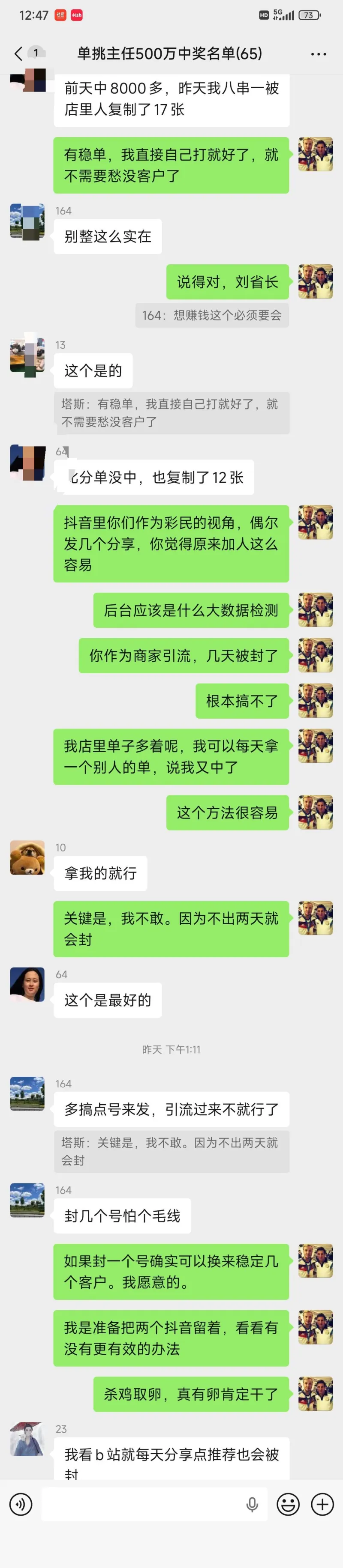343x1568 pixels.
Task: Open avatar of sender of "这个是的"
Action: (x=27, y=355)
